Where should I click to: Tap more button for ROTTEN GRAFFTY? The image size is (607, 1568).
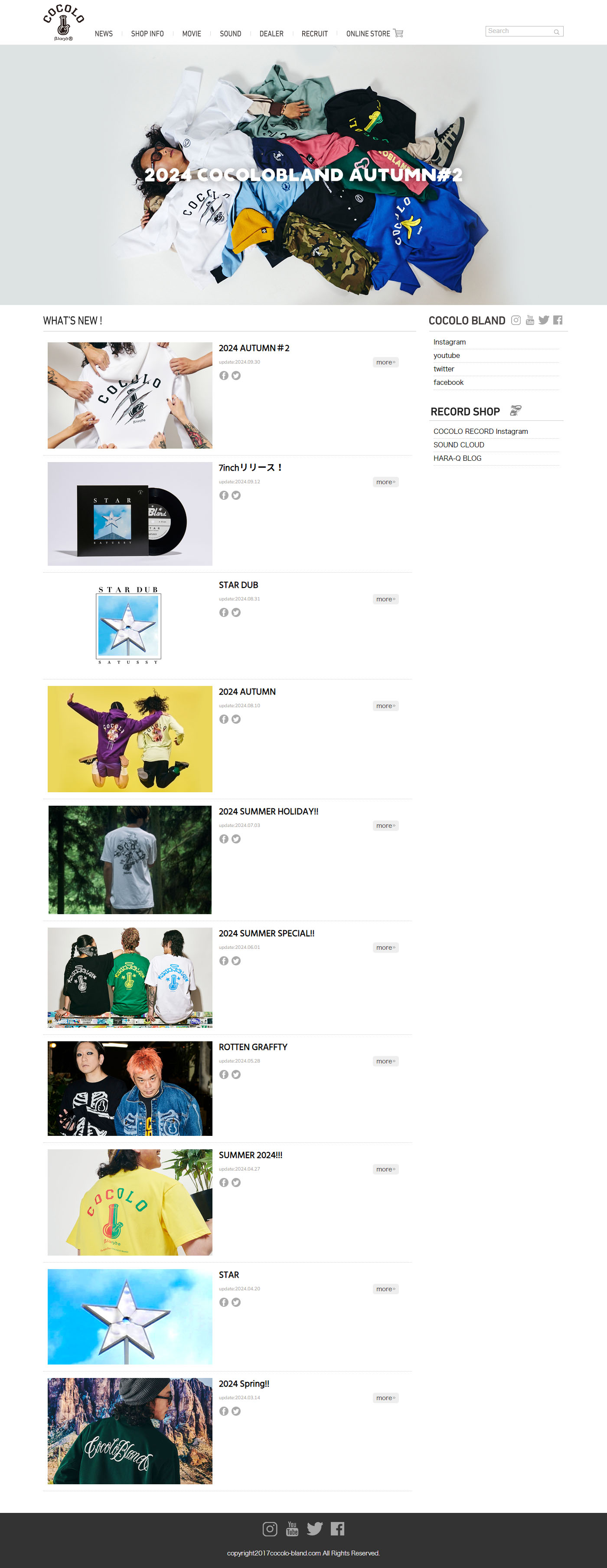(385, 1061)
